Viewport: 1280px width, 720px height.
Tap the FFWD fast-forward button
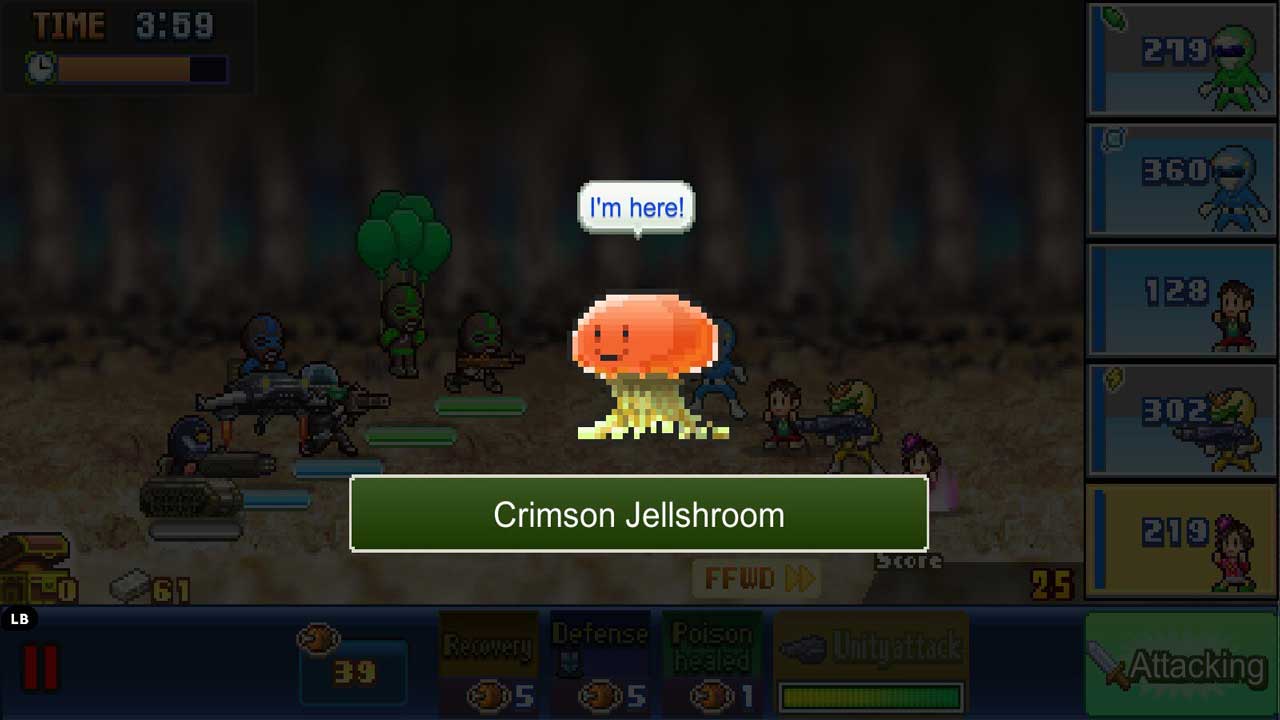coord(758,579)
